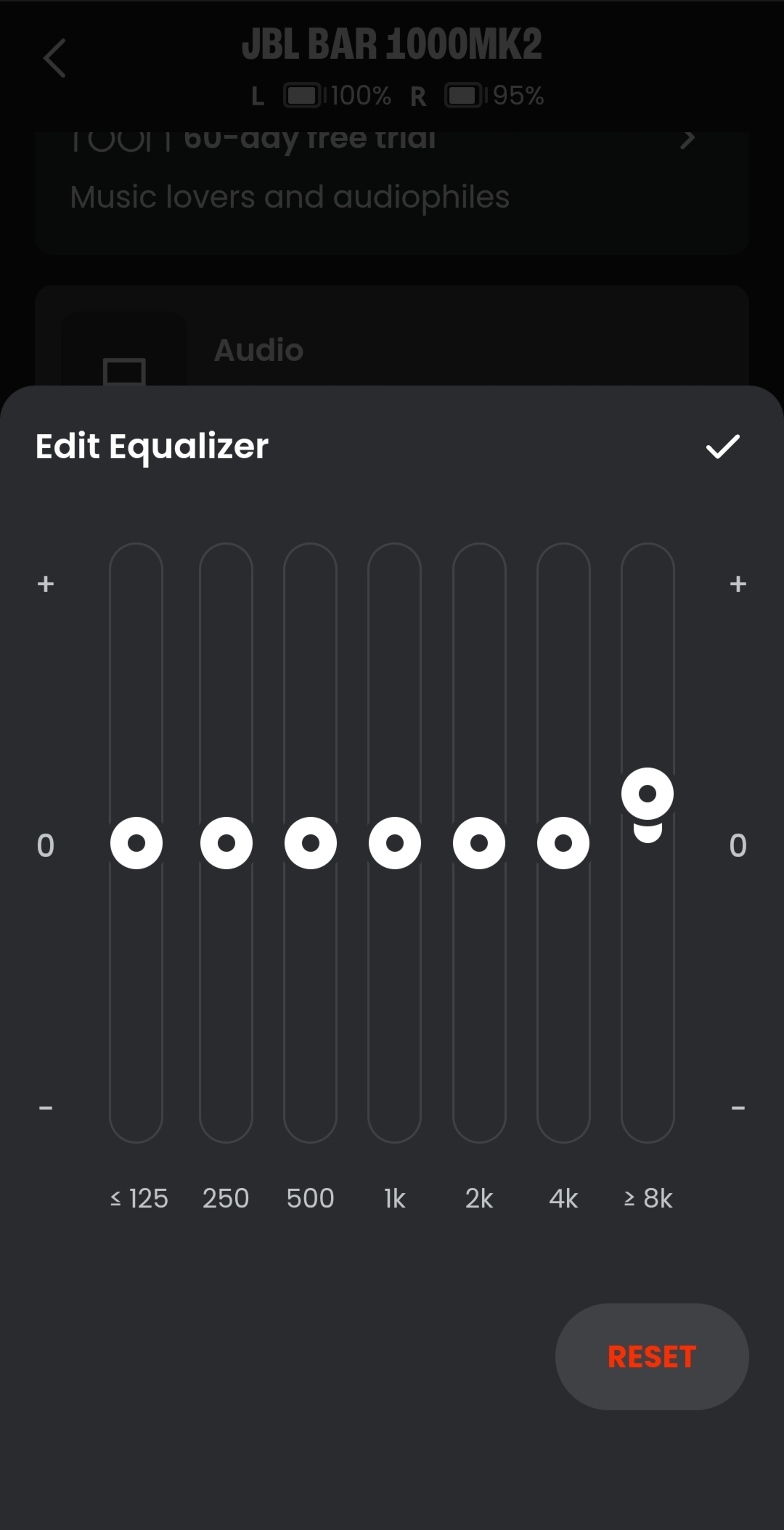Tap the 500 band slider knob
This screenshot has width=784, height=1530.
click(x=311, y=843)
